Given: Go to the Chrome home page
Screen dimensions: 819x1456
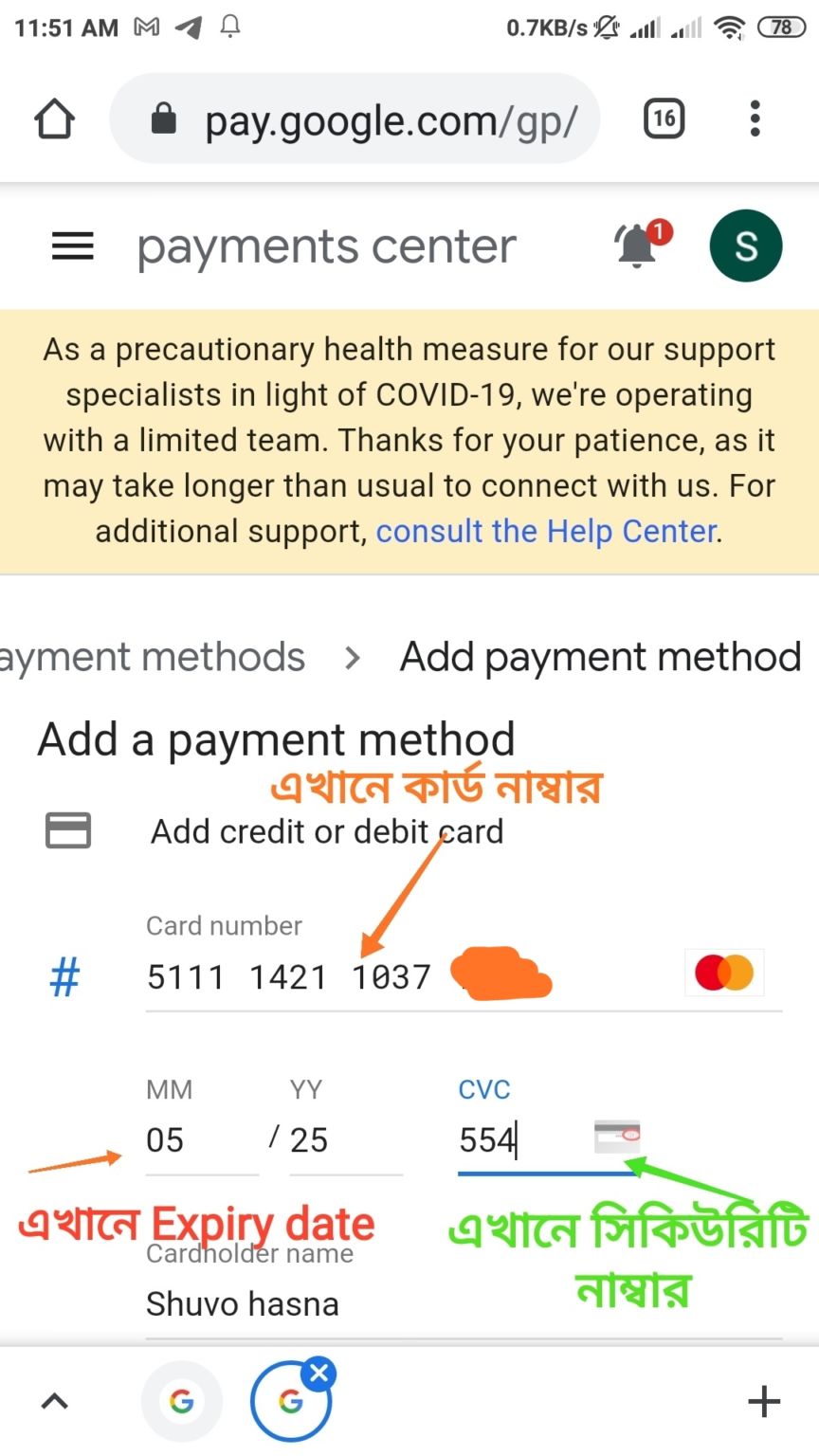Looking at the screenshot, I should [54, 120].
